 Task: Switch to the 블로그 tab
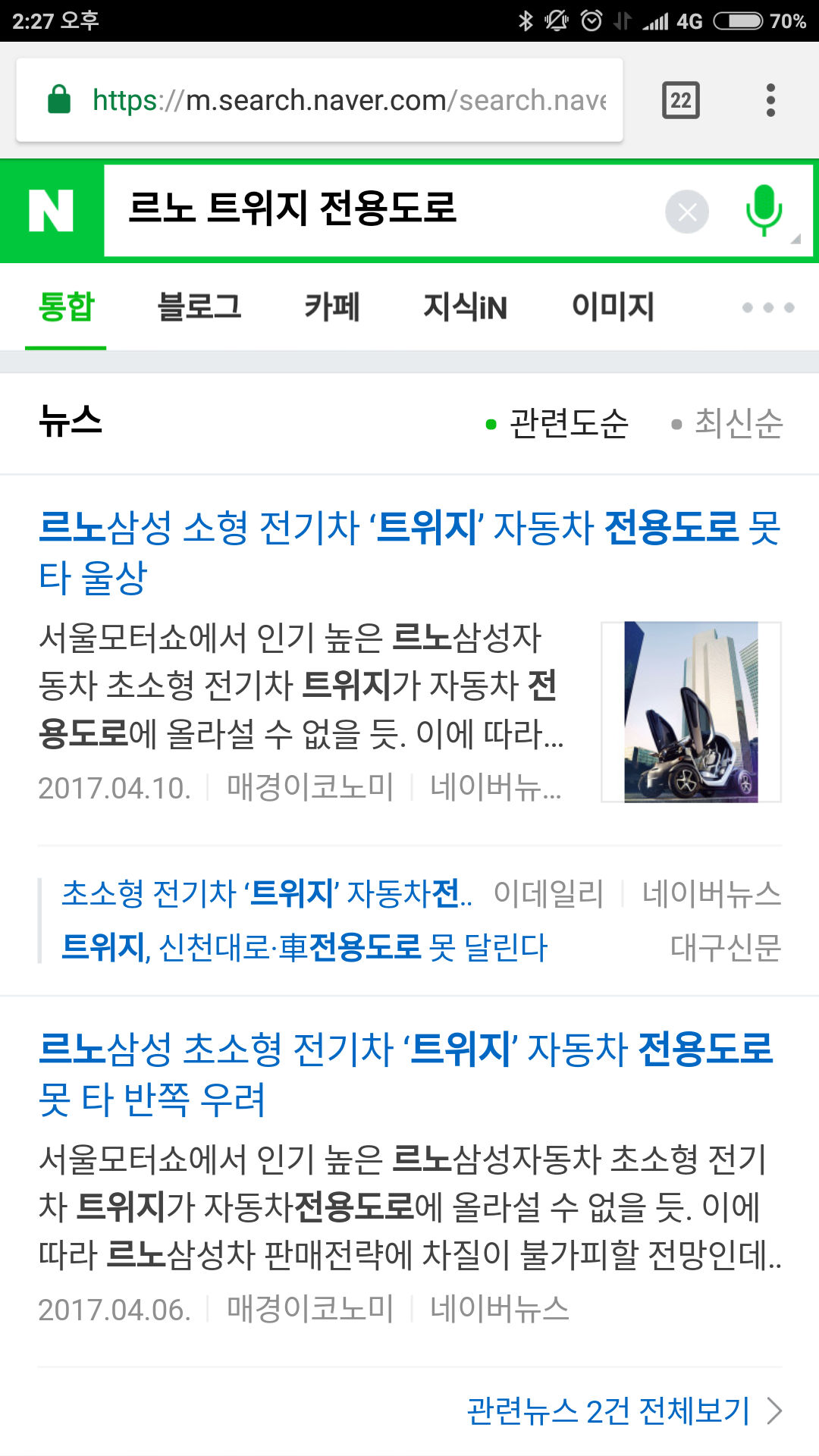point(199,307)
